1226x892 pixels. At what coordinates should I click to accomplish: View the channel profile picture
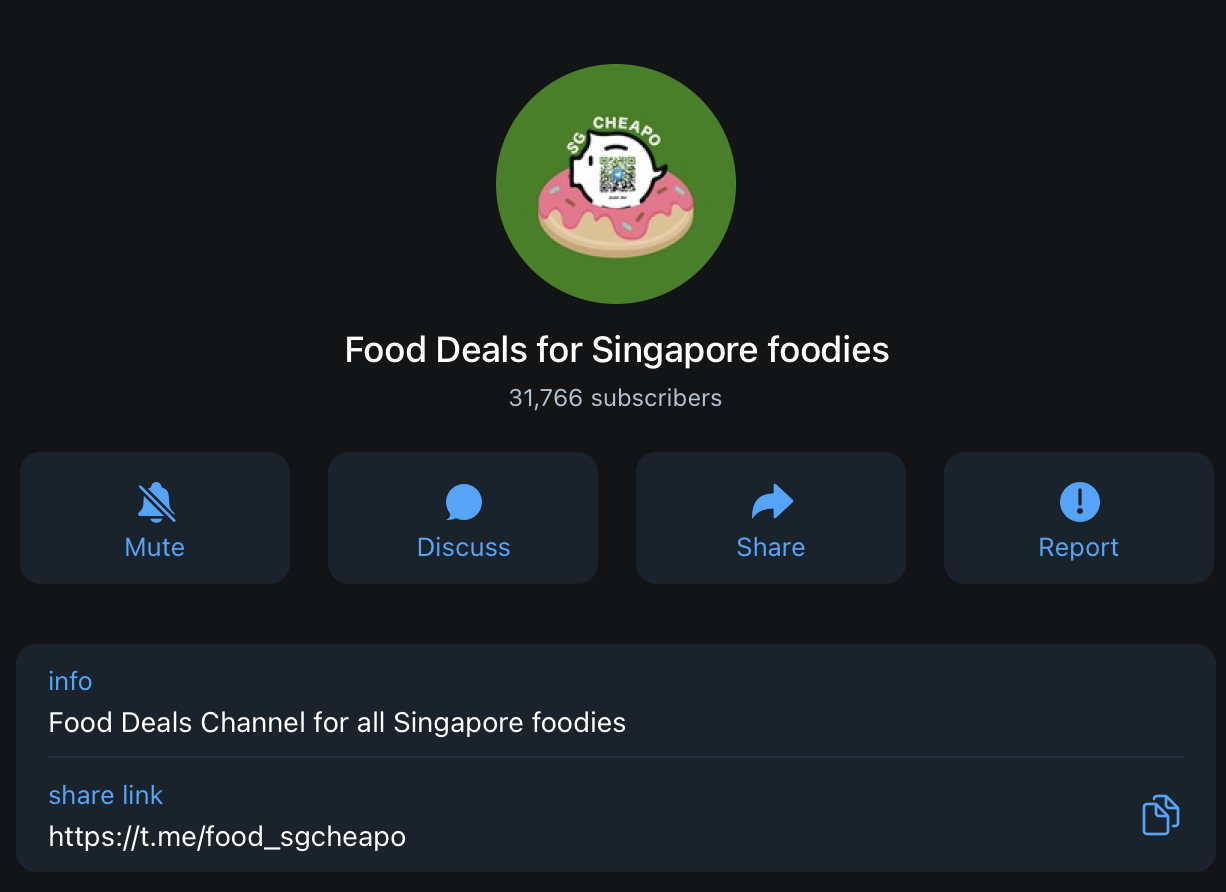point(616,184)
